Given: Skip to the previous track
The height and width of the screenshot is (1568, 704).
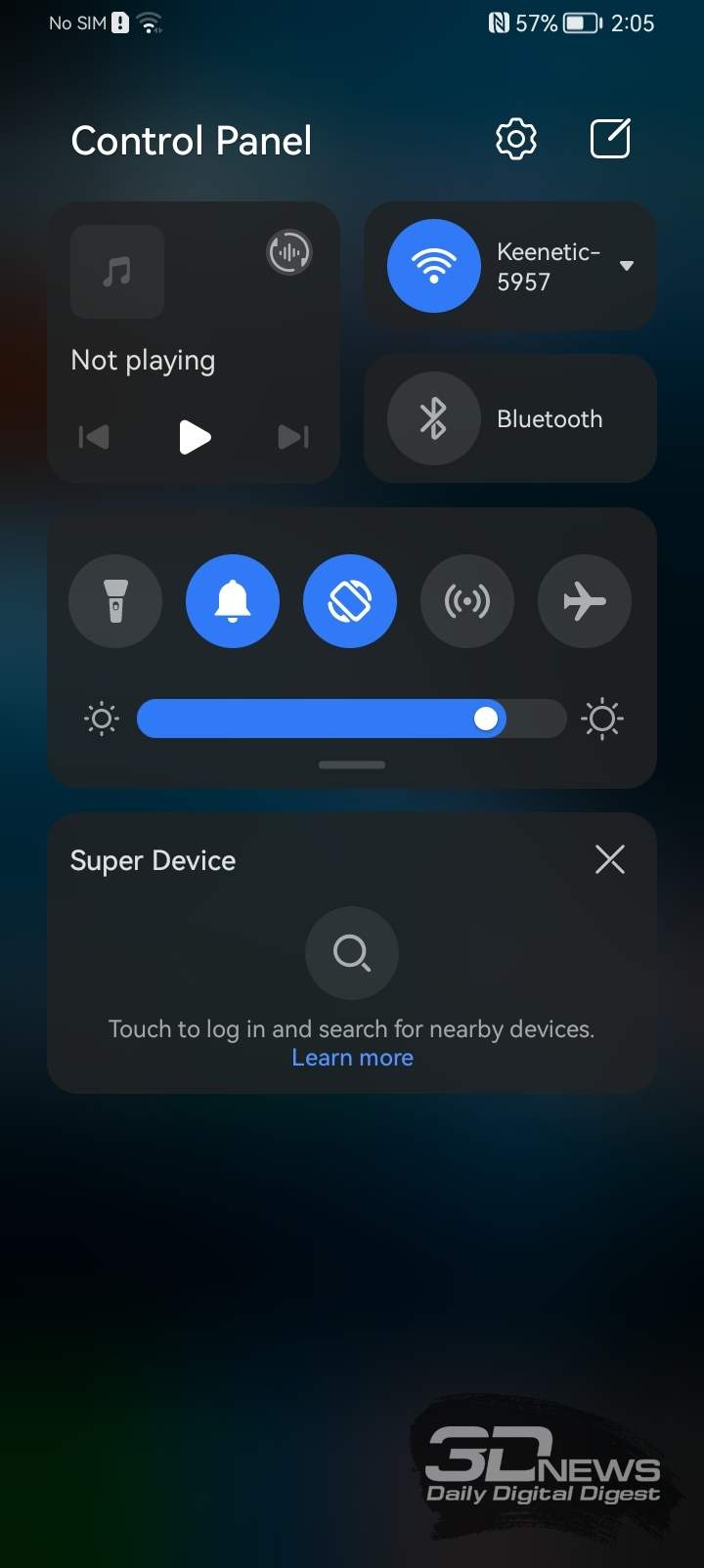Looking at the screenshot, I should [94, 437].
